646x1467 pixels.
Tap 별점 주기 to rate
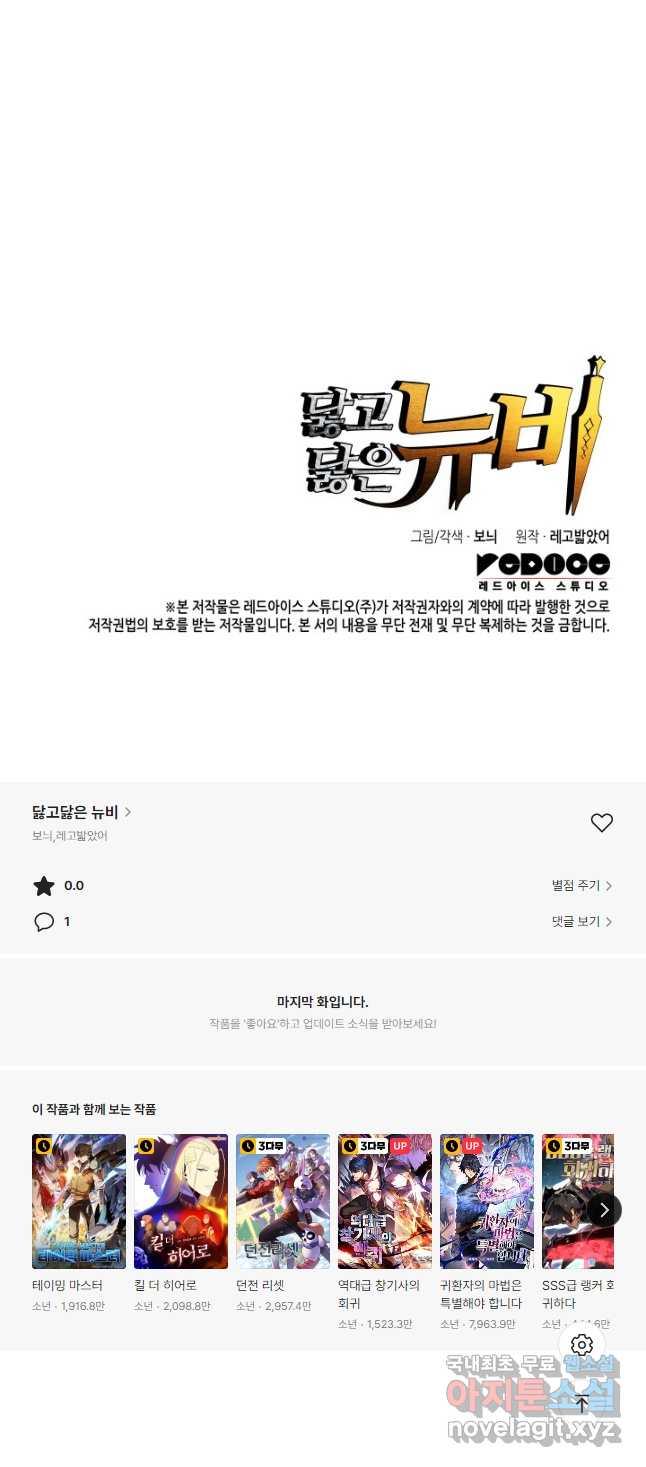point(581,886)
